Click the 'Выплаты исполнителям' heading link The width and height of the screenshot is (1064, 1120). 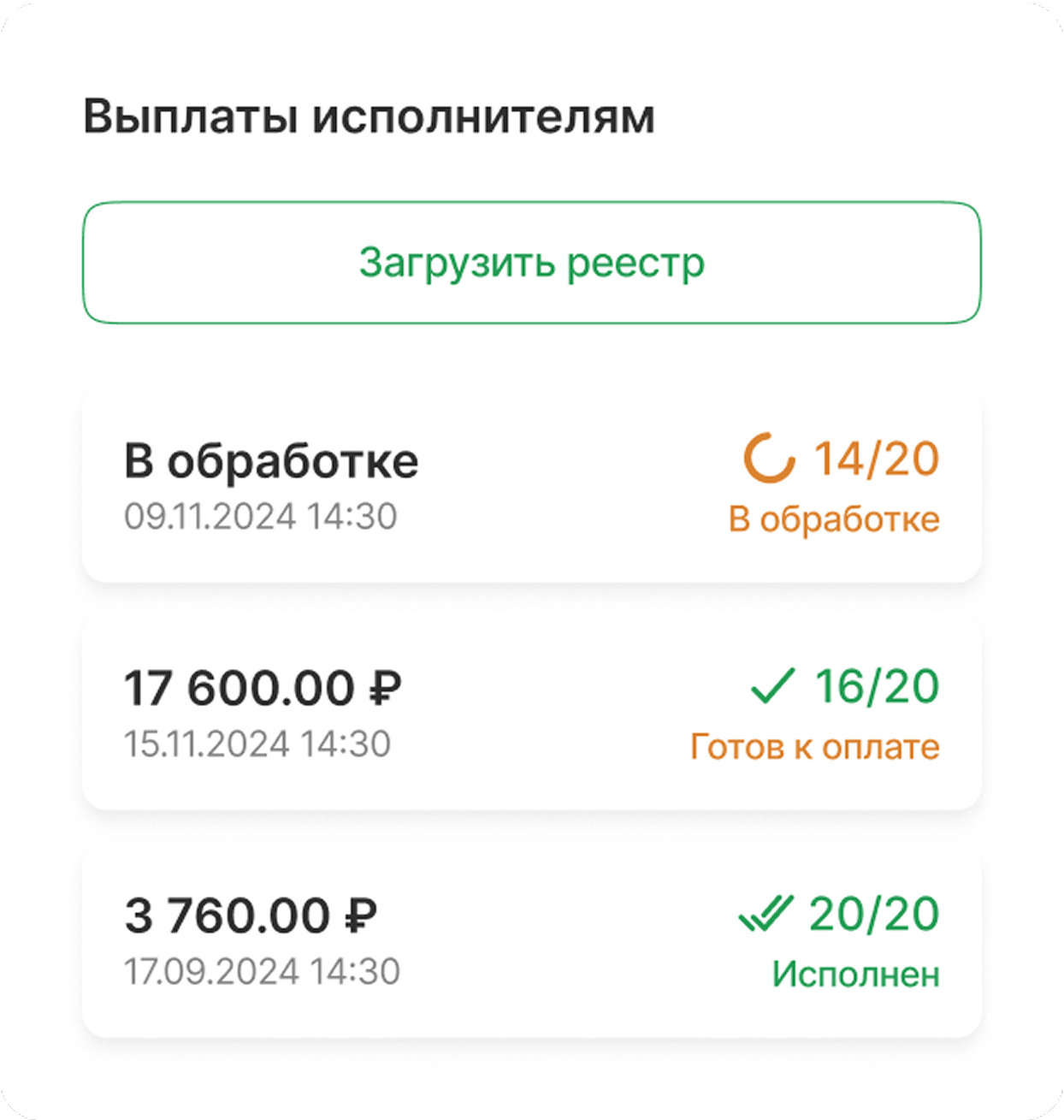(x=369, y=116)
